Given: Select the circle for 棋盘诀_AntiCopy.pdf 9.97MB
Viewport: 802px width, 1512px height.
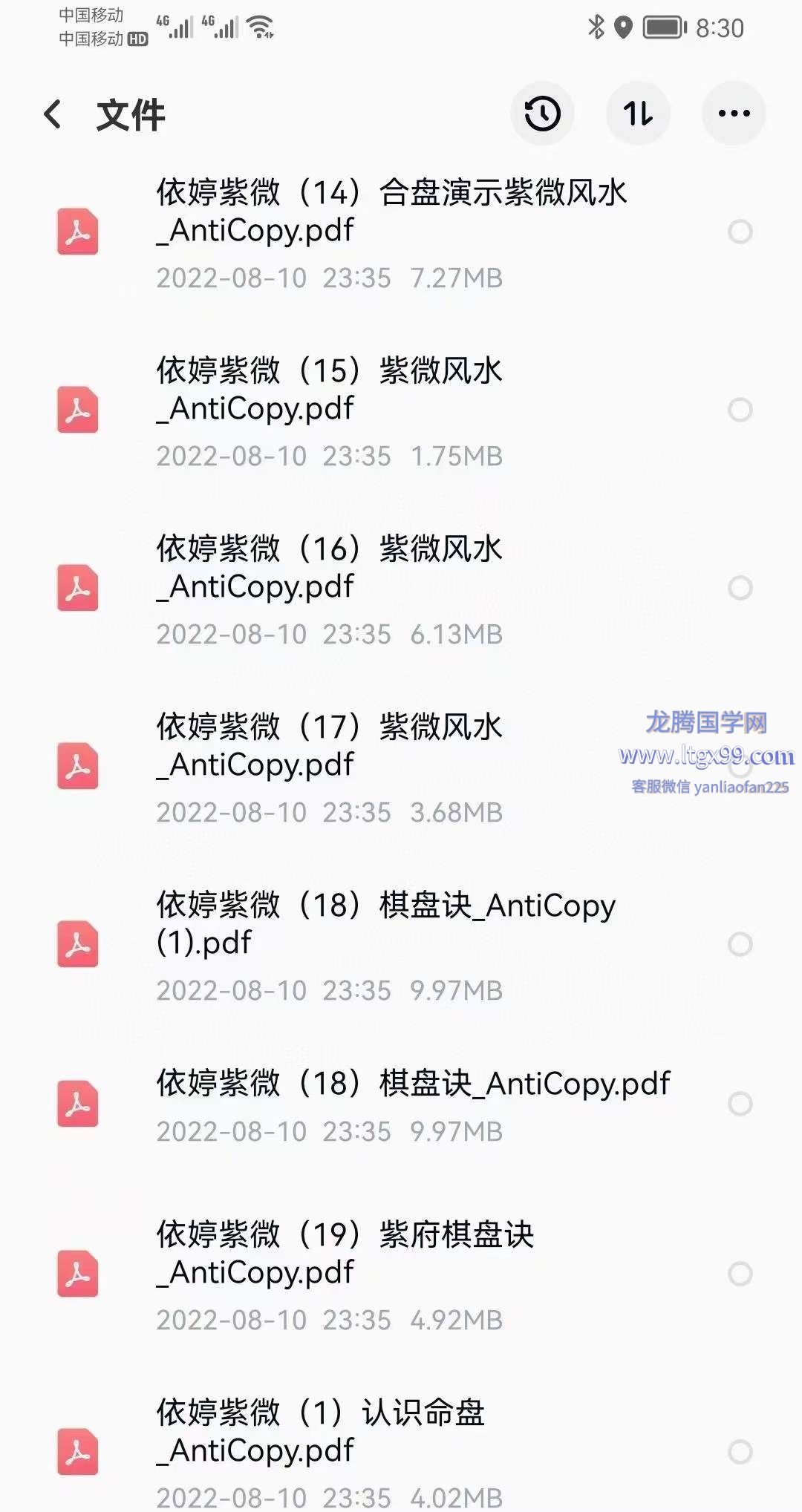Looking at the screenshot, I should point(740,1104).
